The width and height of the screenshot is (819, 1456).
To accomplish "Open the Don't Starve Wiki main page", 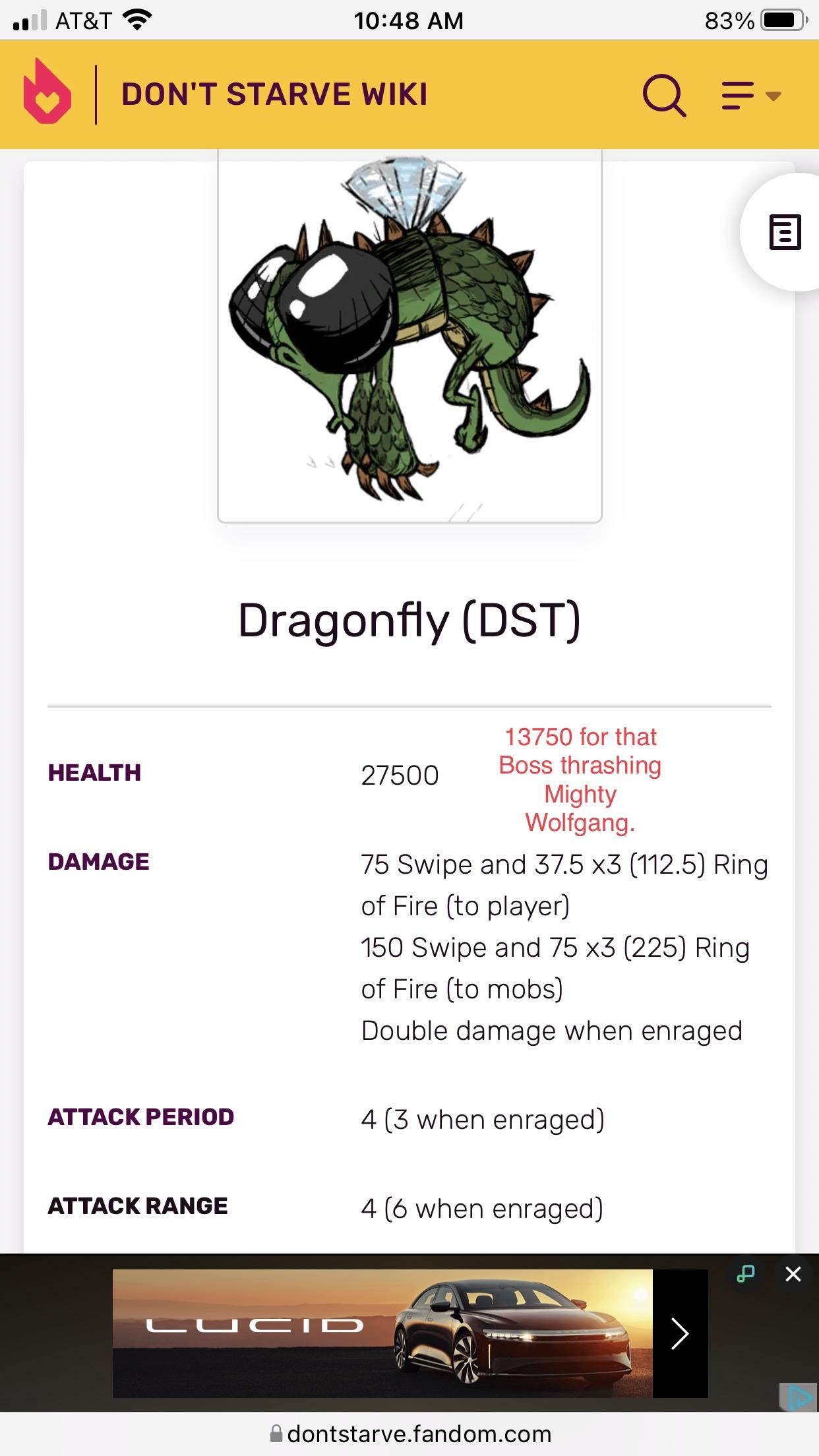I will pos(274,94).
